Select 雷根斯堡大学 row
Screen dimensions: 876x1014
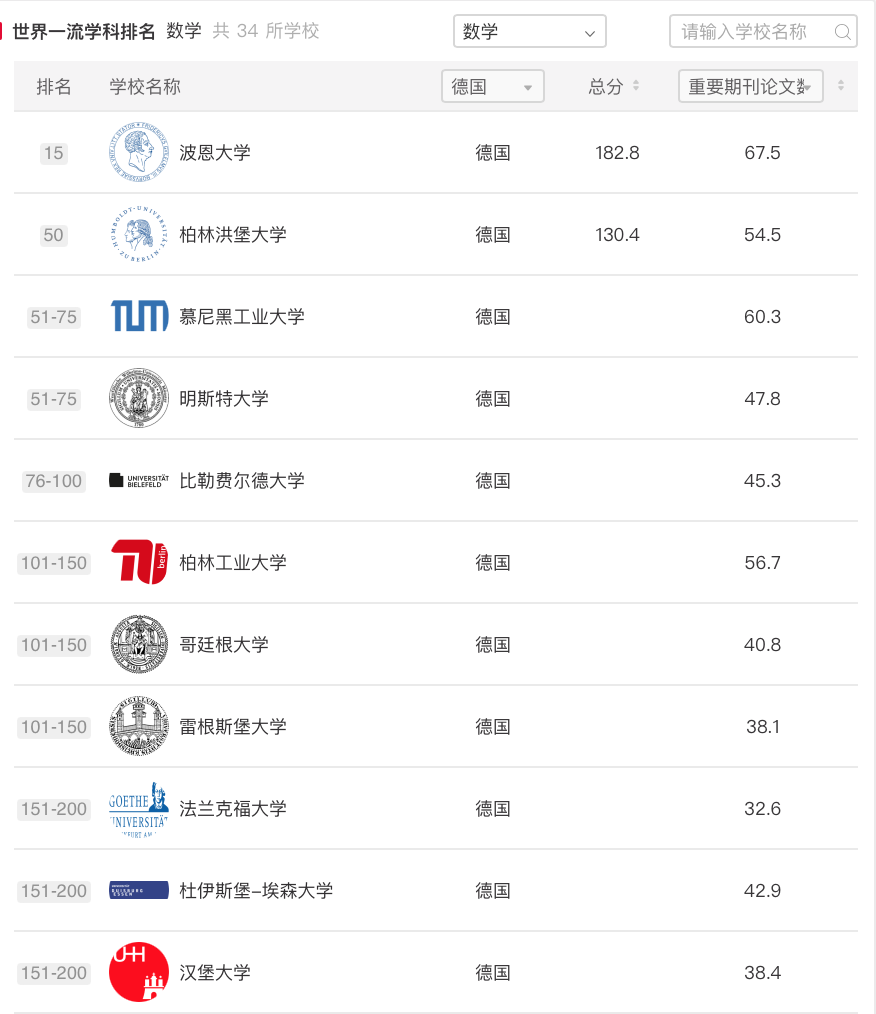pyautogui.click(x=233, y=727)
